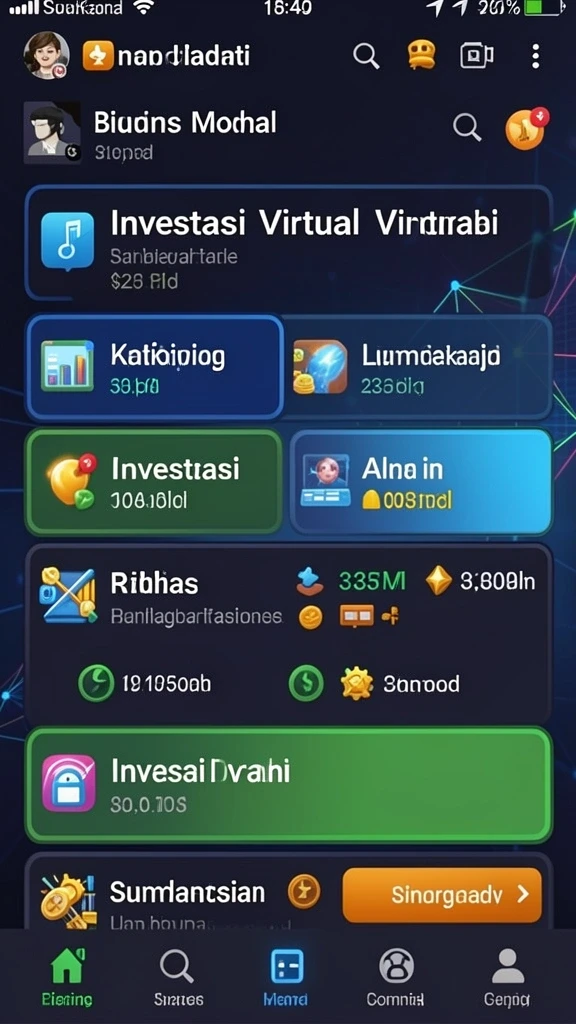Open the person profile tab

507,978
